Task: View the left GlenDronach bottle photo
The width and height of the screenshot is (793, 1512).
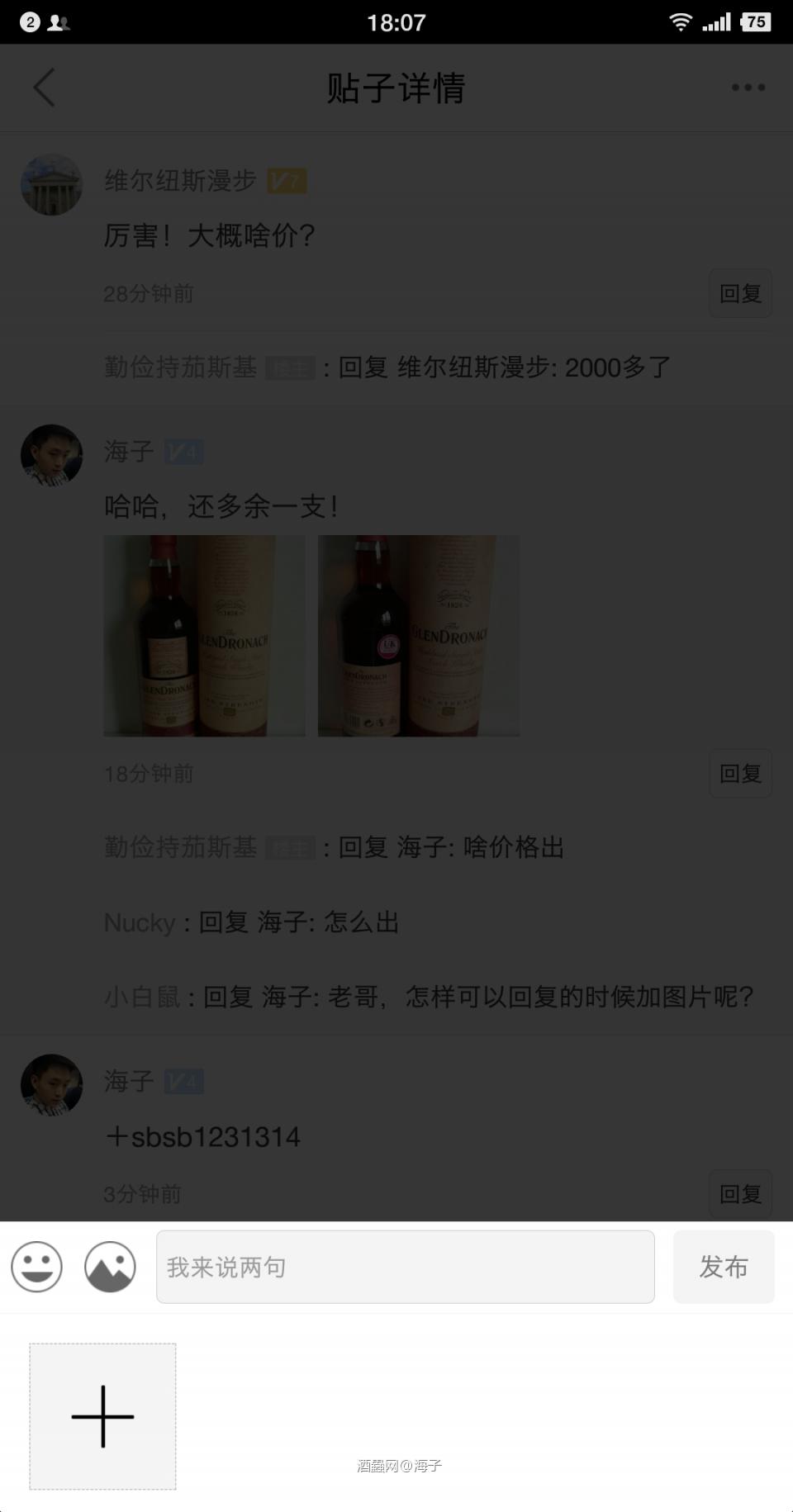Action: 203,635
